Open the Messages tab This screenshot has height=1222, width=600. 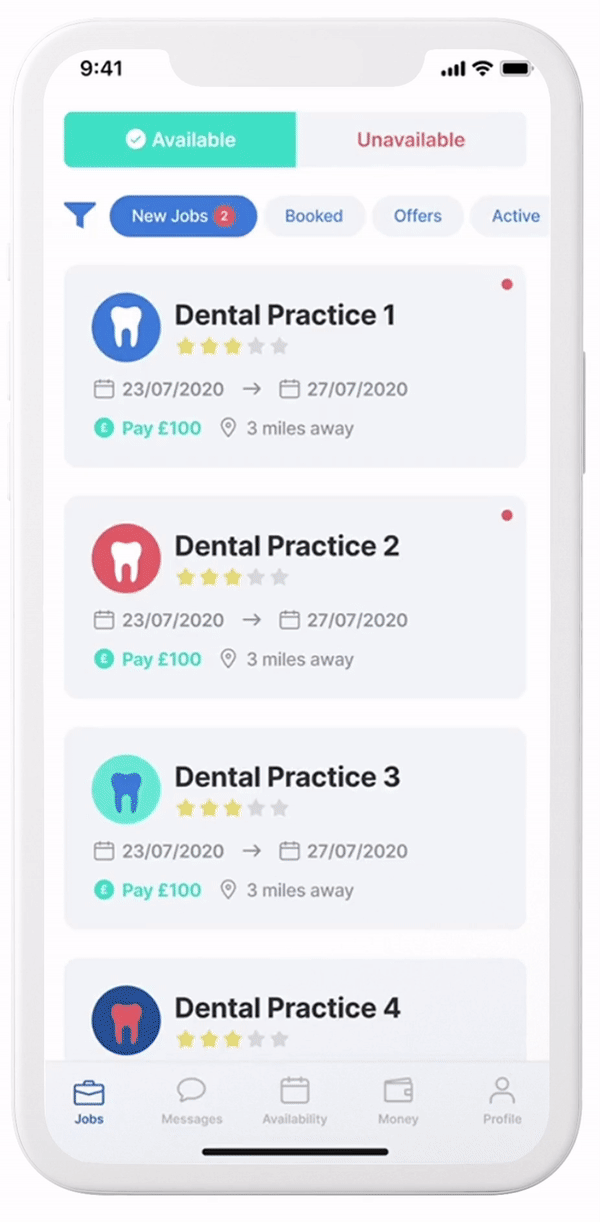192,1102
